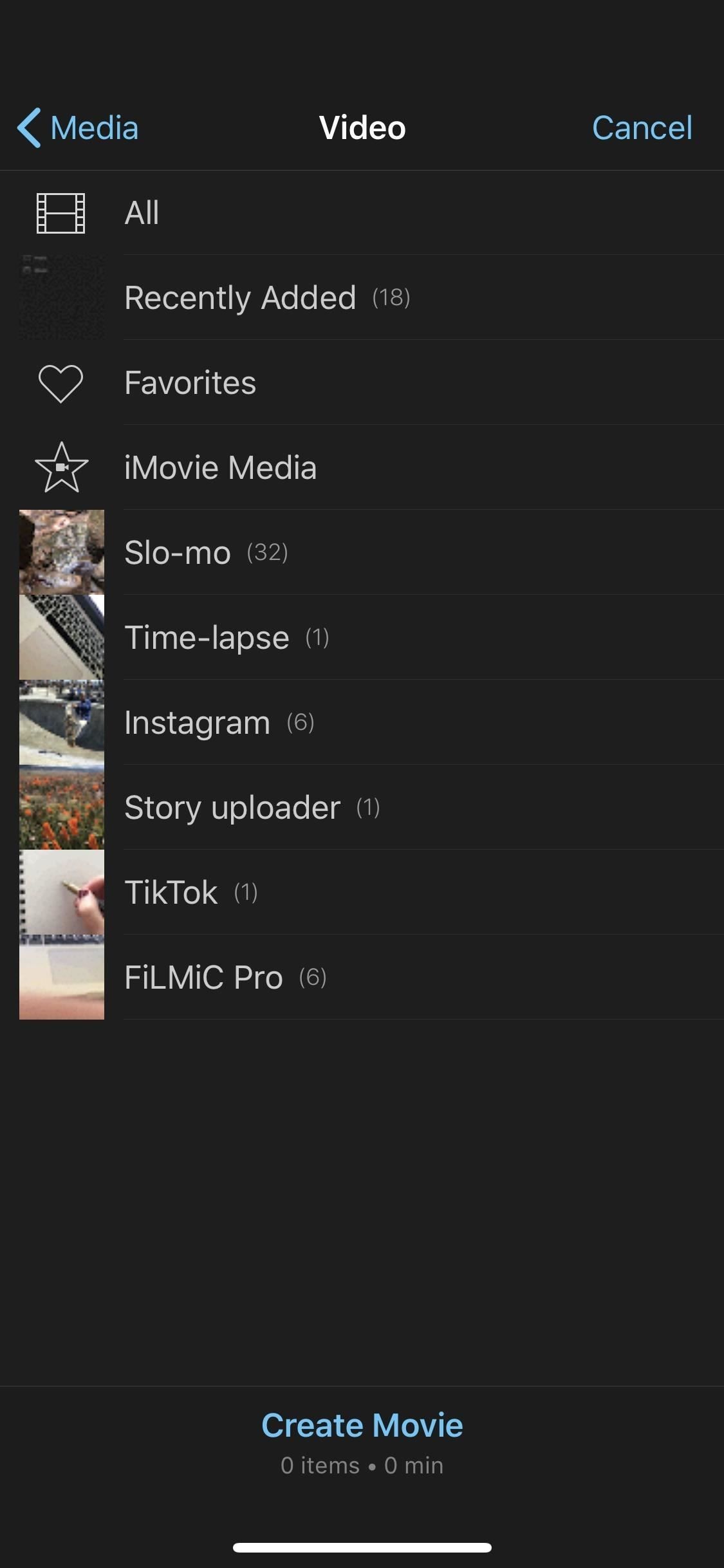Return to Media via the back control
This screenshot has width=724, height=1568.
pyautogui.click(x=77, y=127)
